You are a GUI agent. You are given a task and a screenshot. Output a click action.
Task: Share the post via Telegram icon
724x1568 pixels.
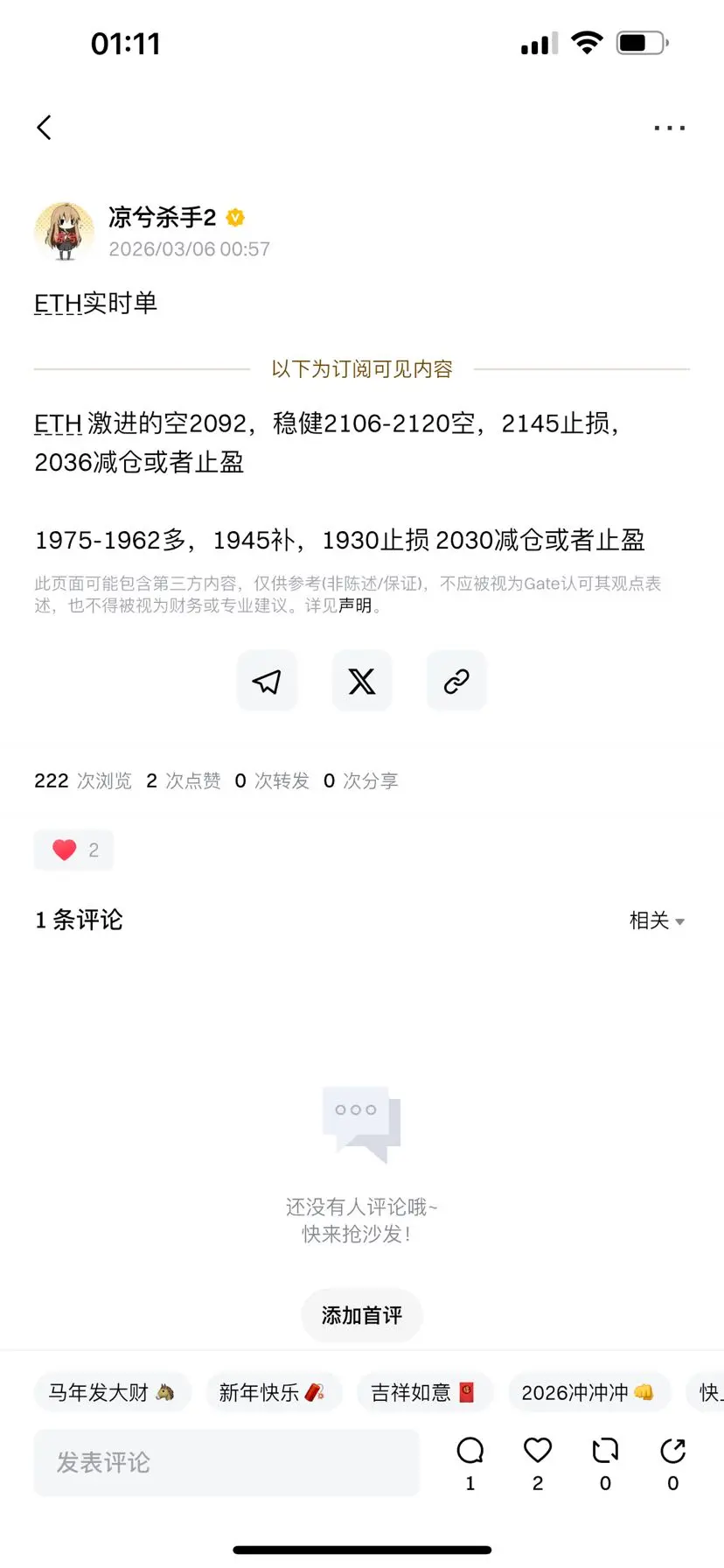(267, 681)
